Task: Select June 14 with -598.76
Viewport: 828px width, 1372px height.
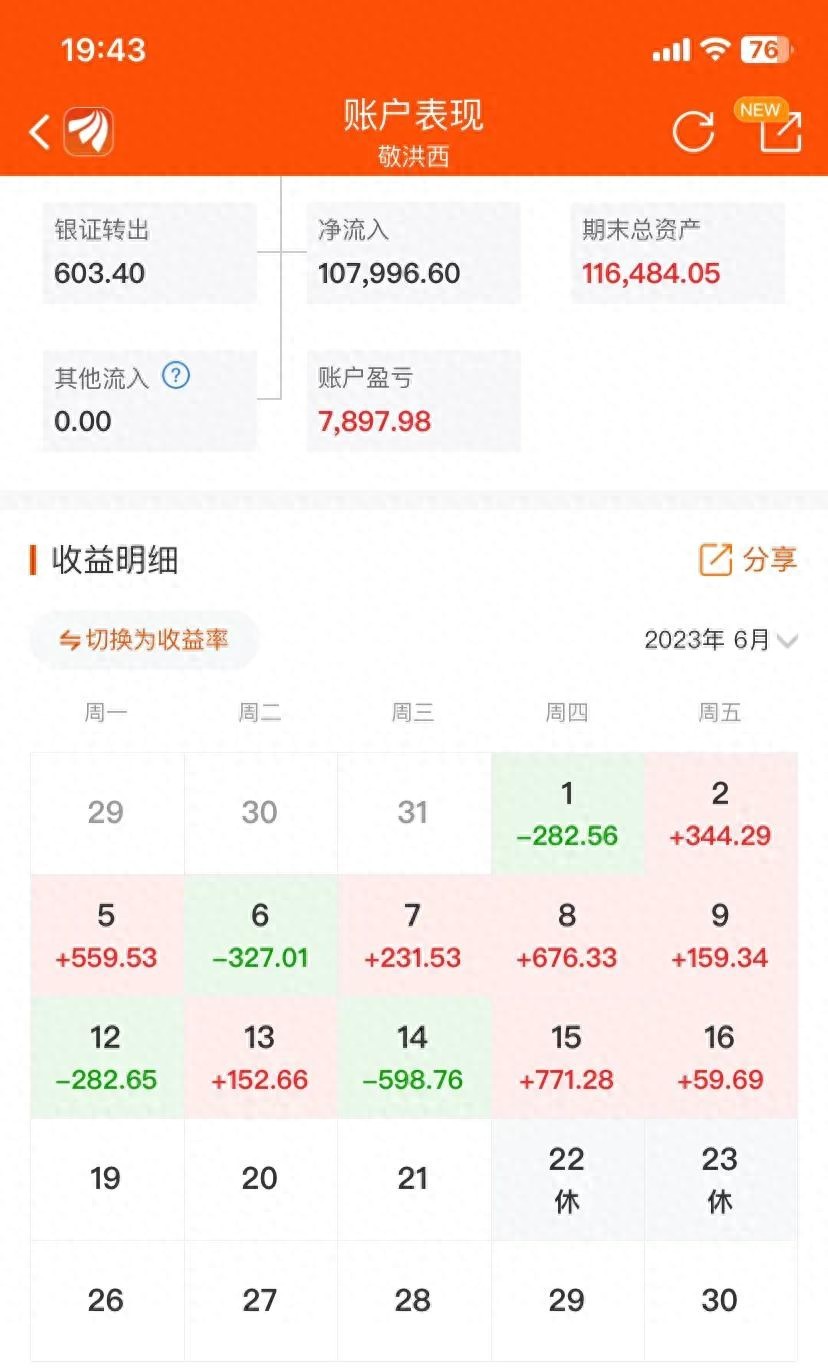Action: click(x=413, y=1058)
